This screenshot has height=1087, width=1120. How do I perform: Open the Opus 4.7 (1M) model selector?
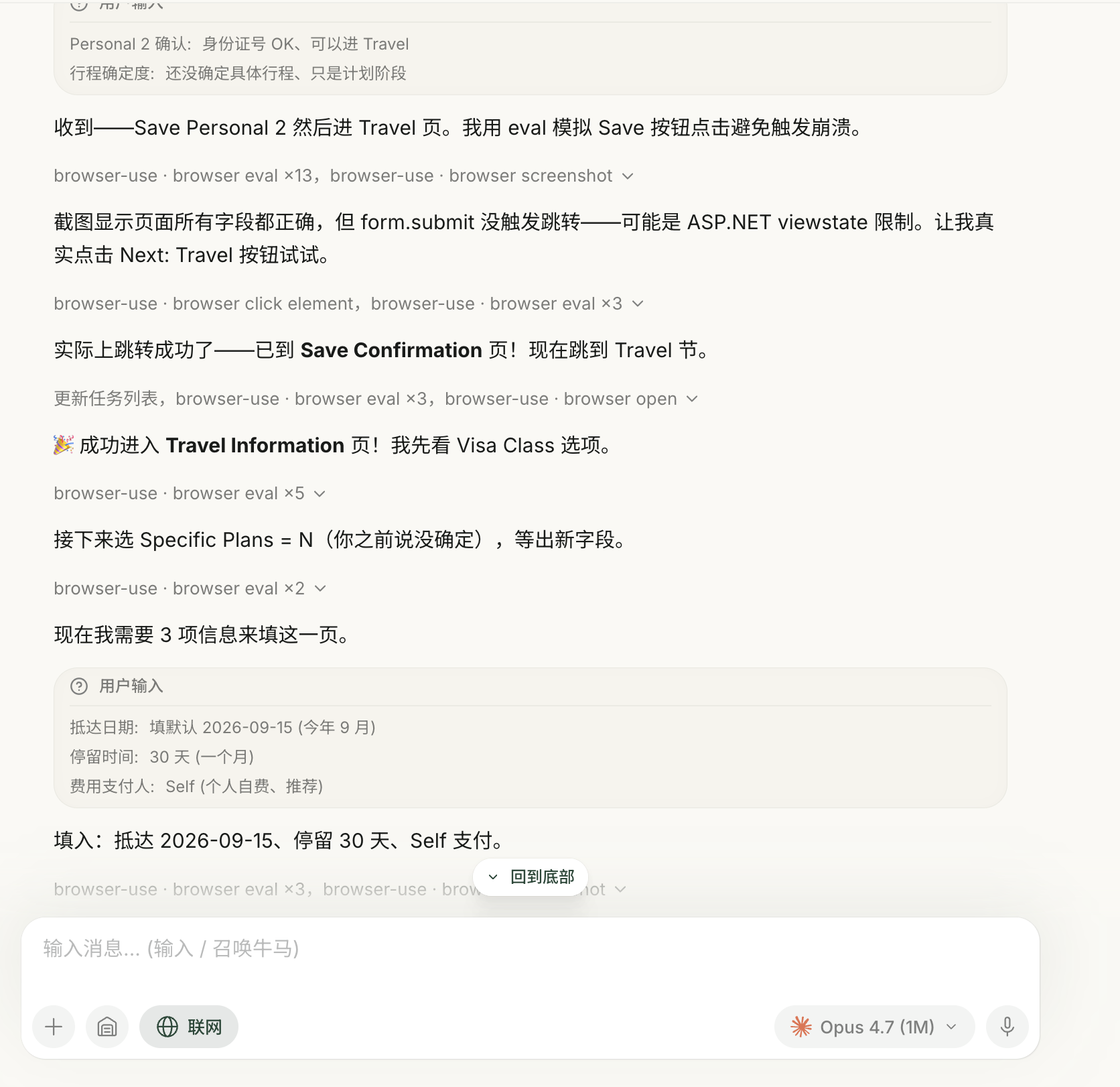point(874,1027)
